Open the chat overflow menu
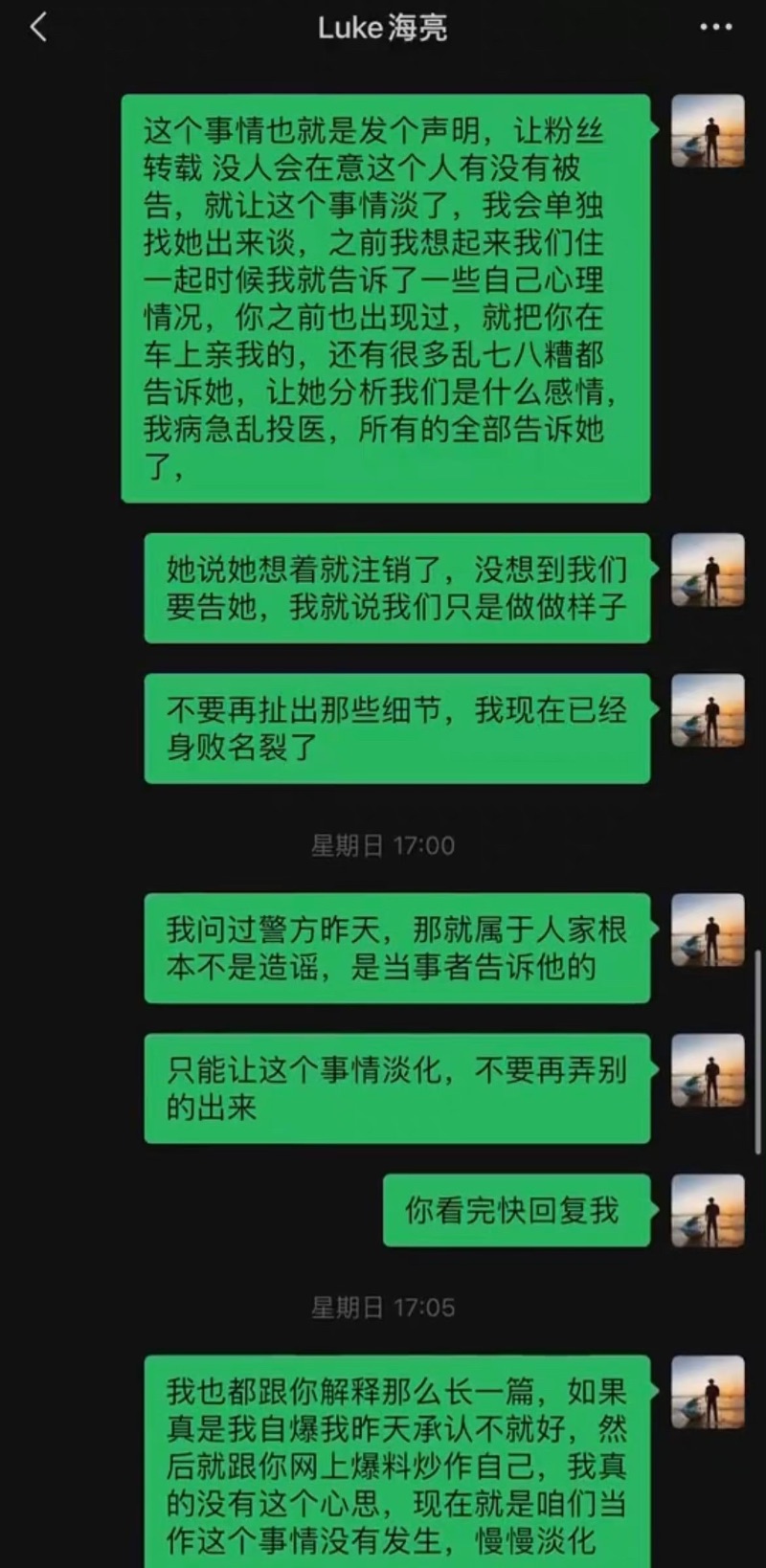Screen dimensions: 766x1568 [715, 28]
